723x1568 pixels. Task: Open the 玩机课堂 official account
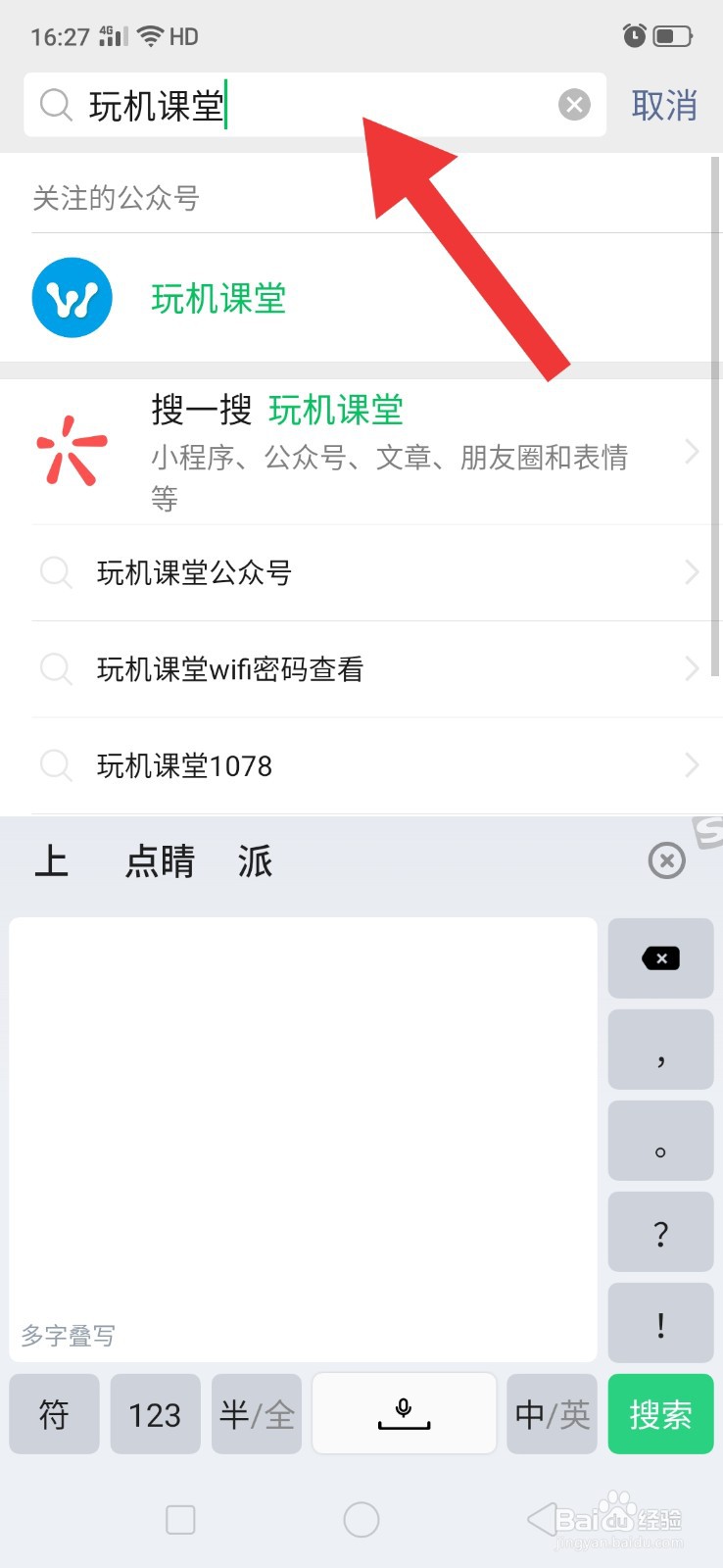217,298
